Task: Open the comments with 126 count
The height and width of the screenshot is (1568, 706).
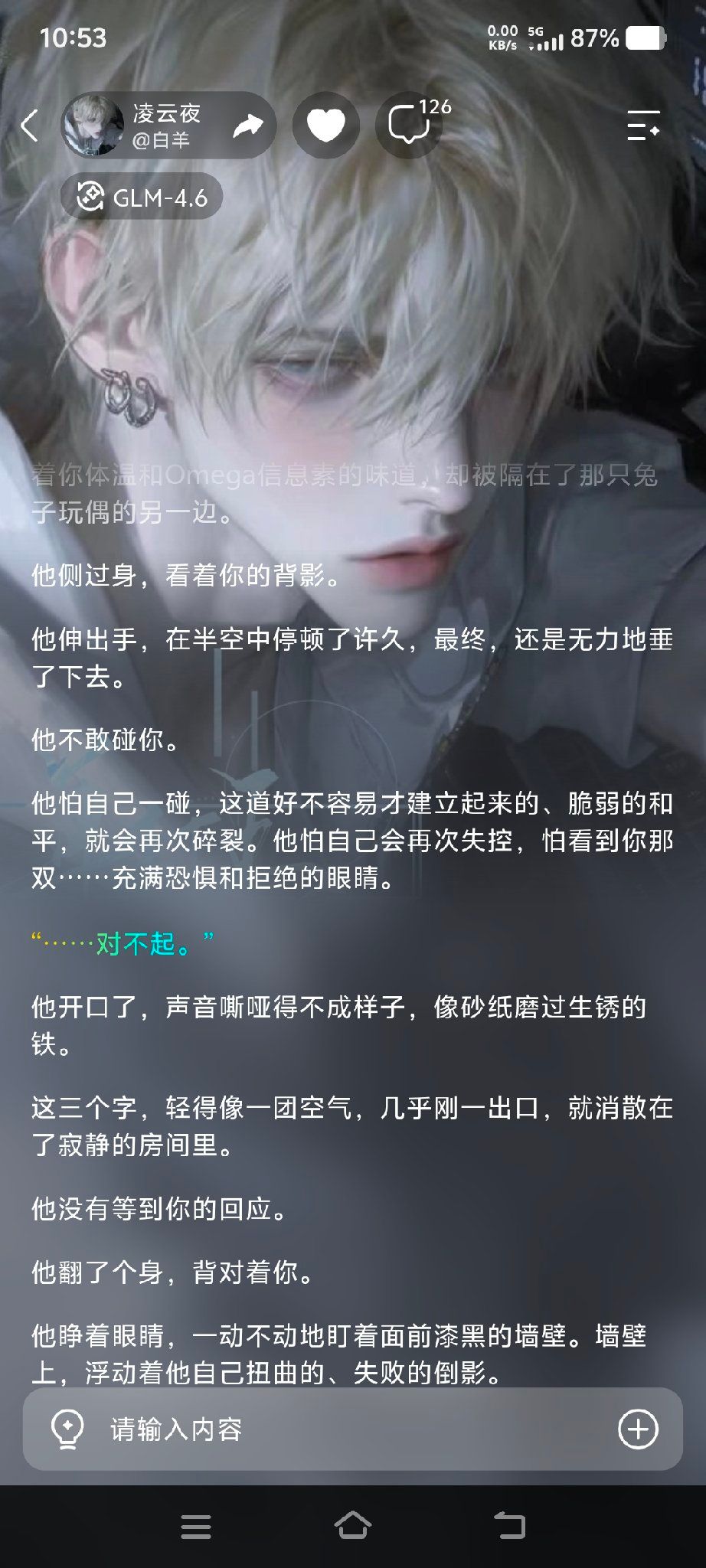Action: pyautogui.click(x=410, y=126)
